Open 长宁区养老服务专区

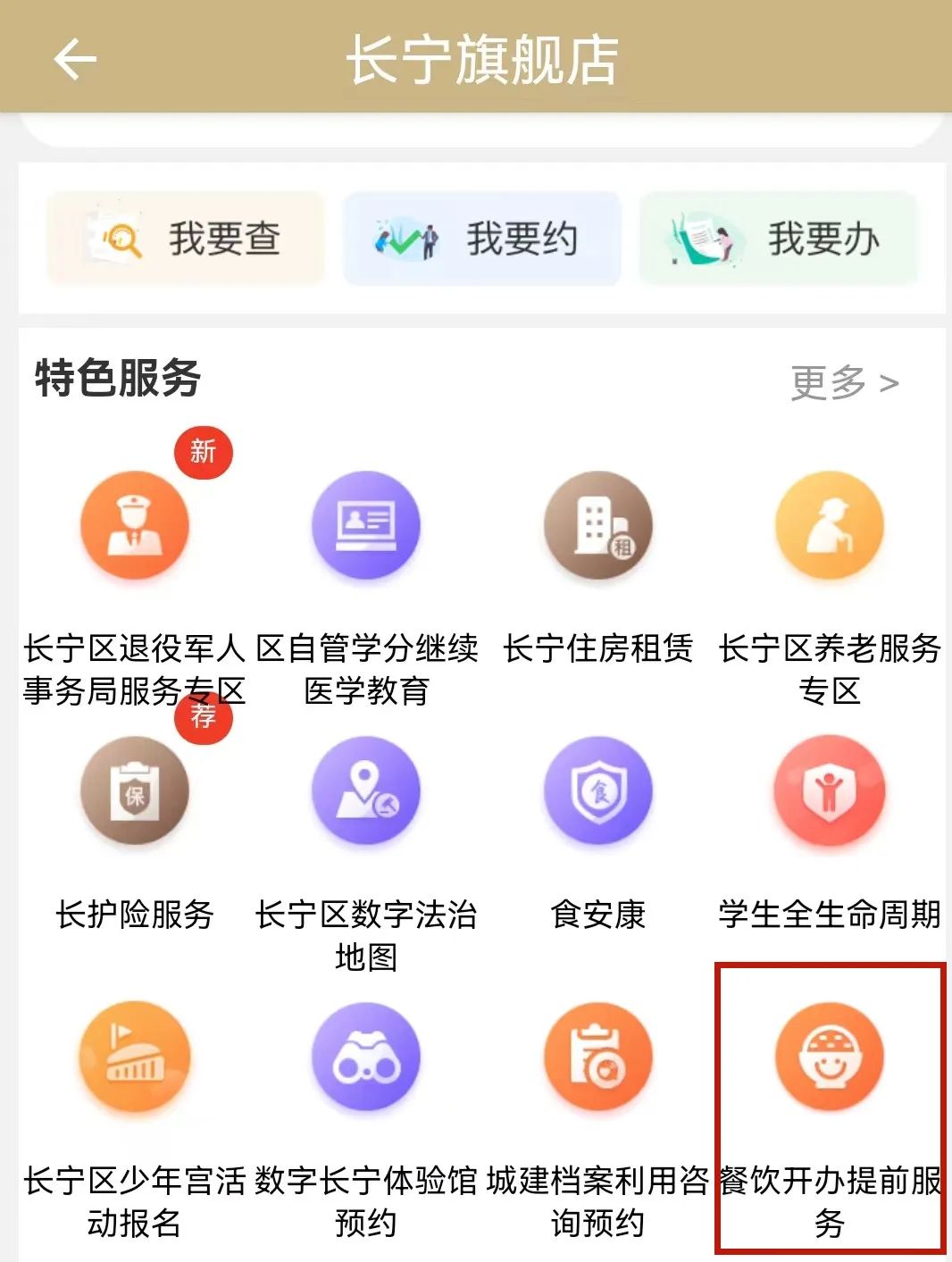pos(830,525)
